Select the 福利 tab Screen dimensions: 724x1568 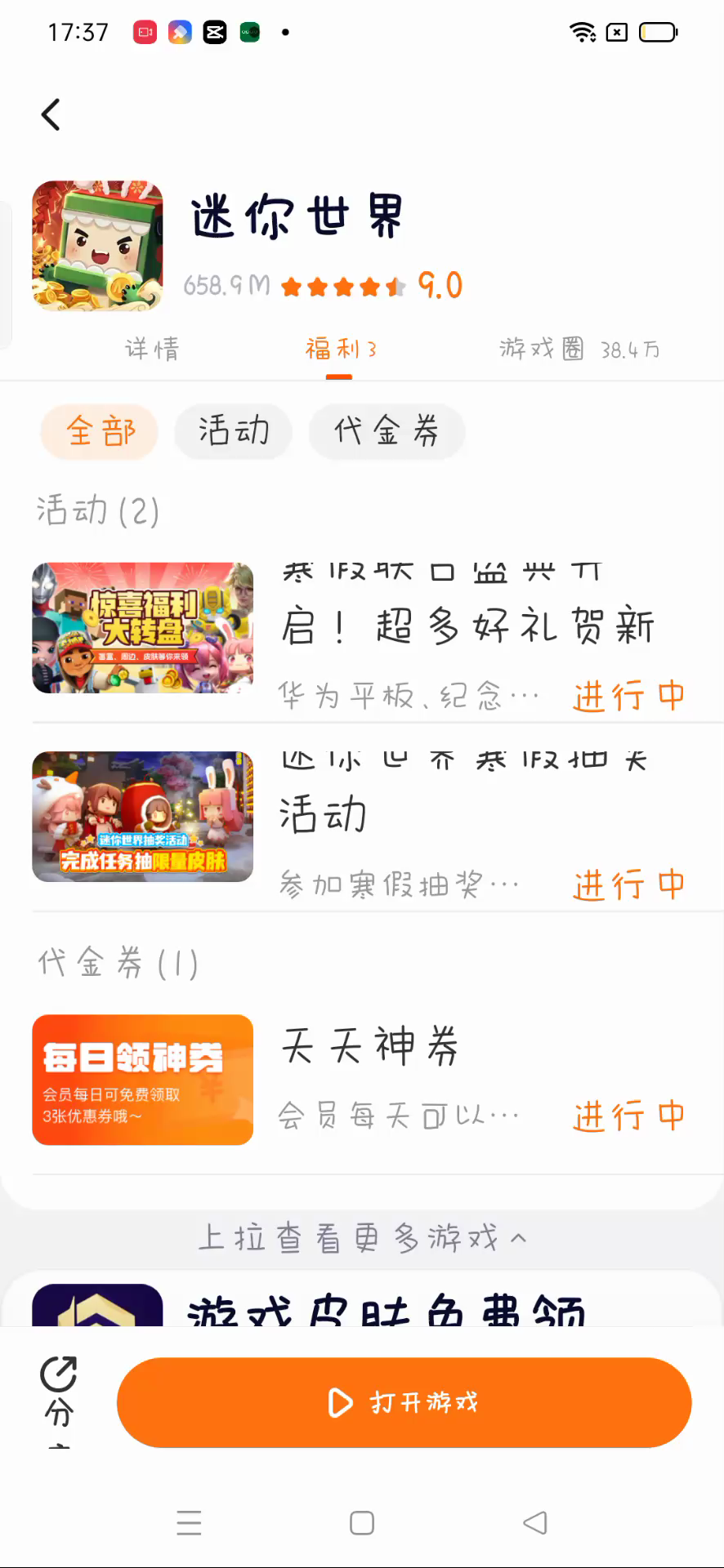coord(341,350)
